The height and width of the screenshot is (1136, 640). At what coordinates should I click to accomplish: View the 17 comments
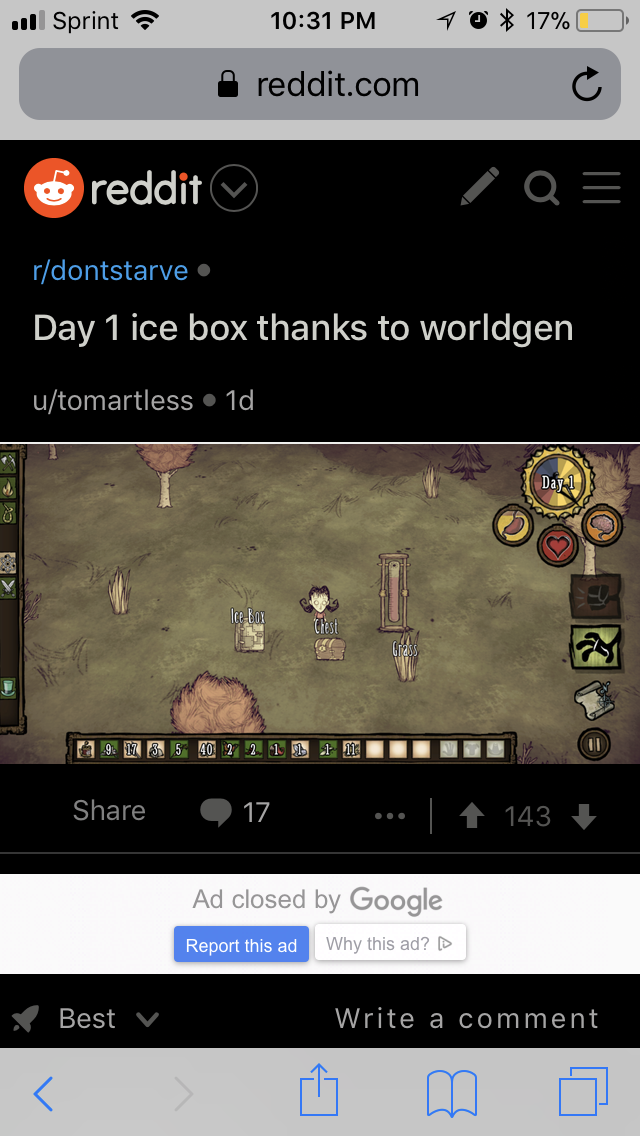235,812
